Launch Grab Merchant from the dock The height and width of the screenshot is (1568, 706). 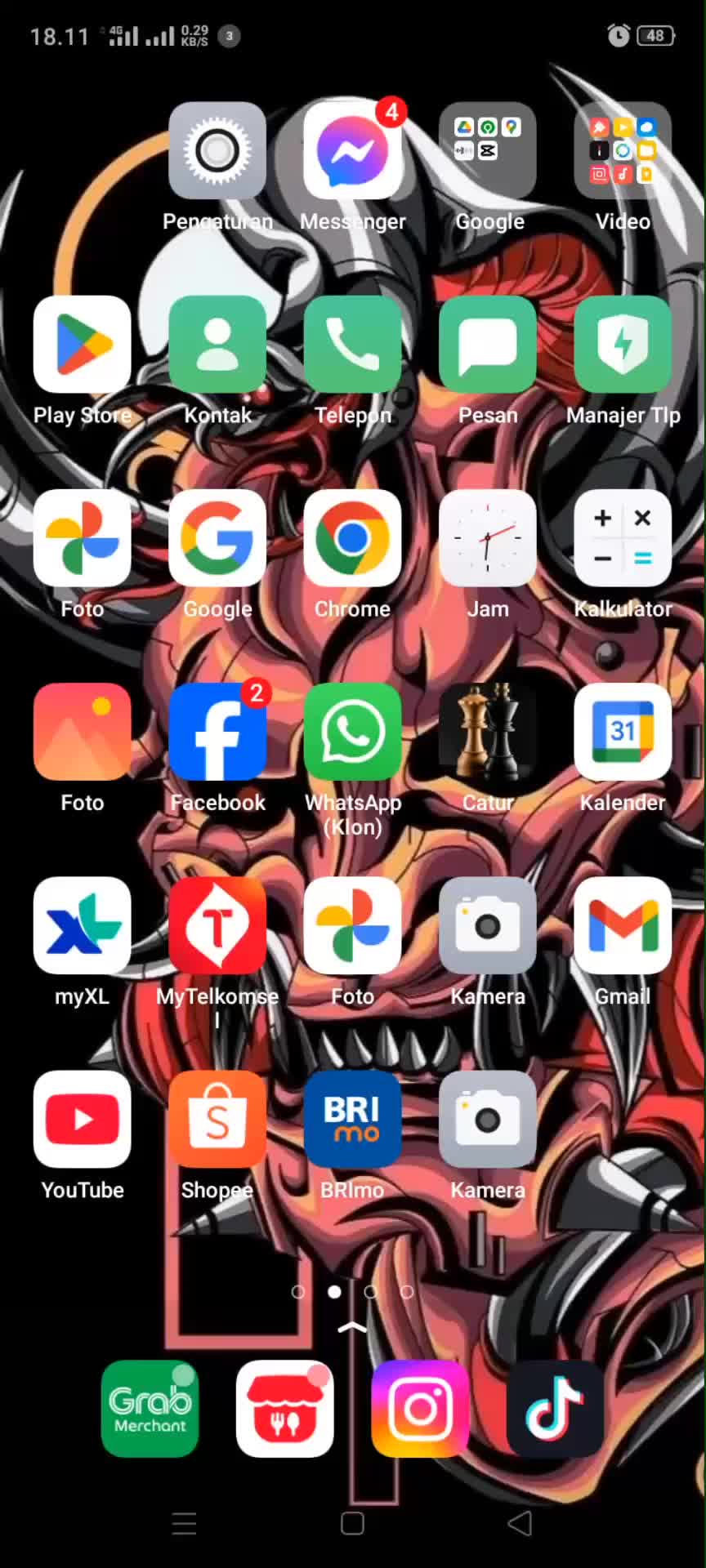pyautogui.click(x=150, y=1409)
